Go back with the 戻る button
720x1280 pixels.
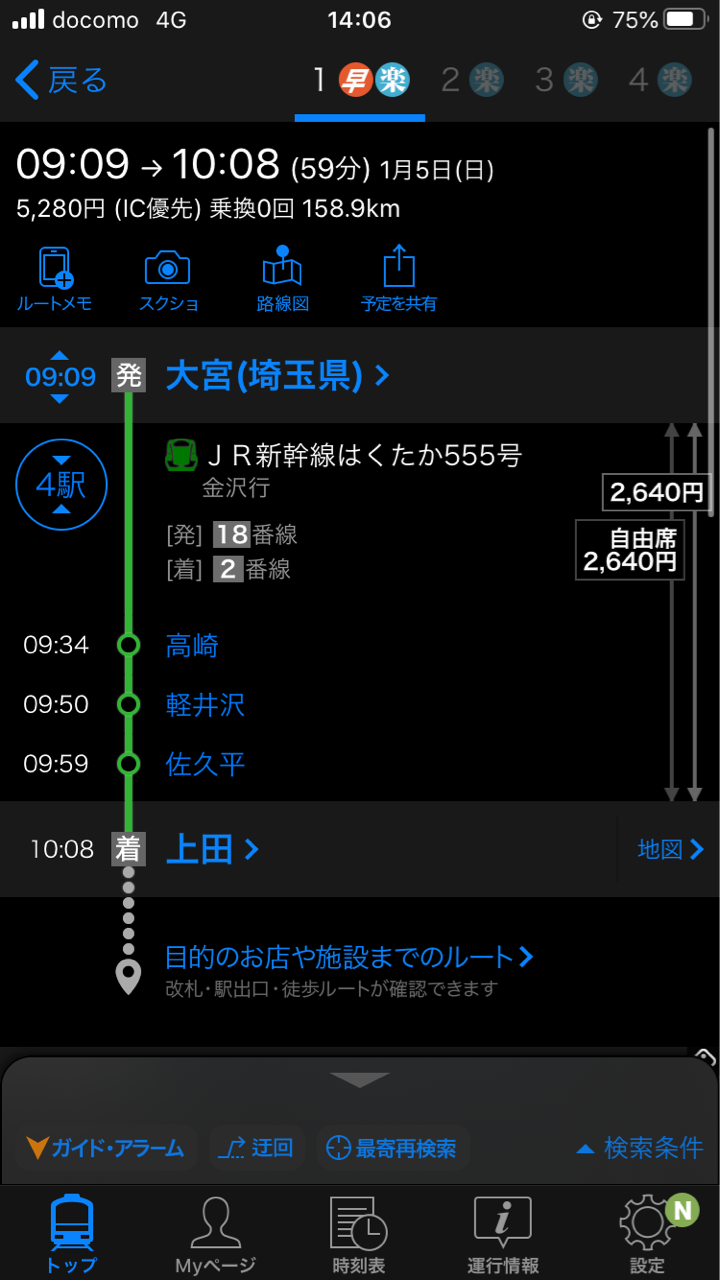(62, 80)
